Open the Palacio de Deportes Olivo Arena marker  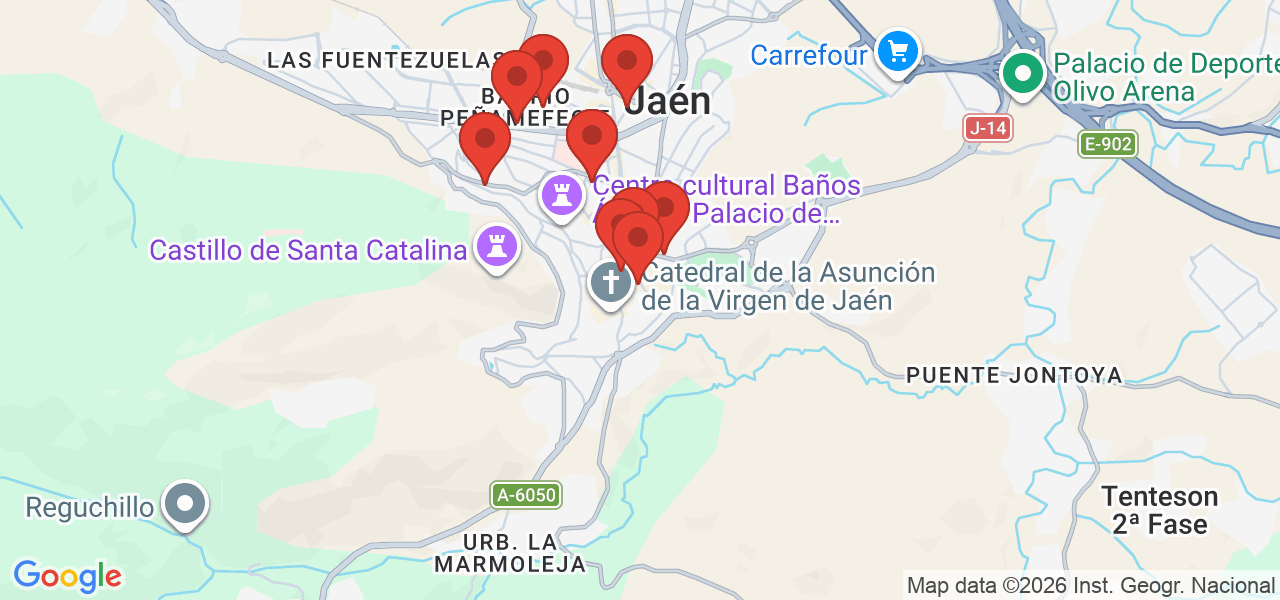pyautogui.click(x=1022, y=73)
